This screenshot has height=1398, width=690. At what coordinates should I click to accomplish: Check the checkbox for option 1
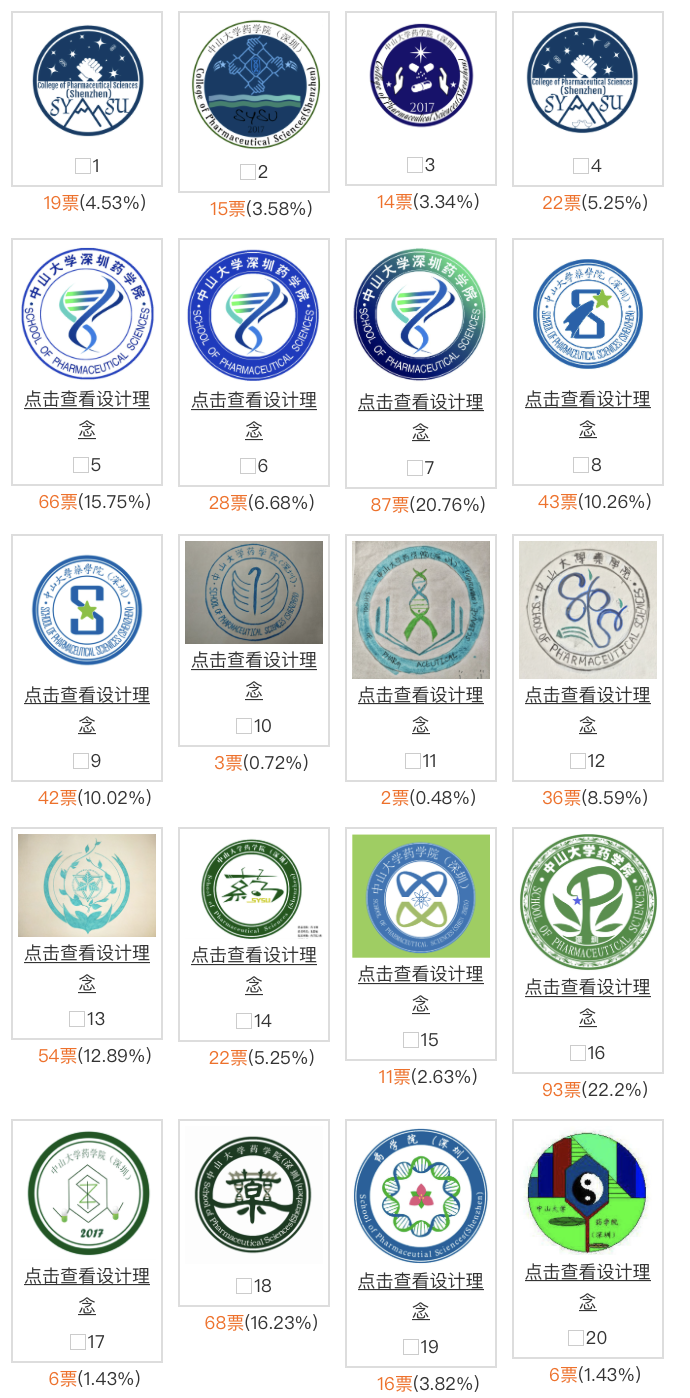[82, 166]
